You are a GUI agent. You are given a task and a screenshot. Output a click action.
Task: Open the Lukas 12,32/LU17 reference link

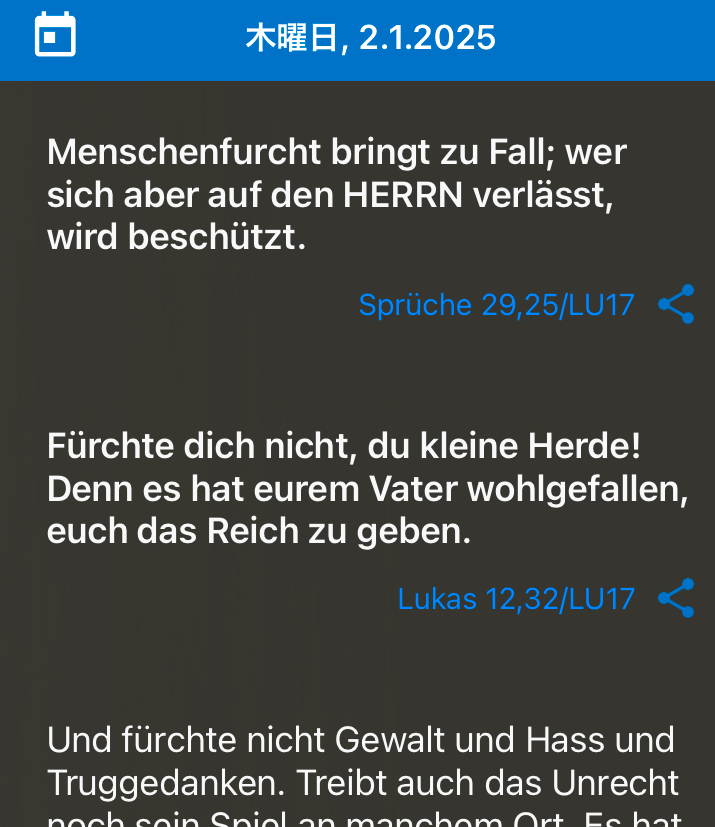(516, 598)
